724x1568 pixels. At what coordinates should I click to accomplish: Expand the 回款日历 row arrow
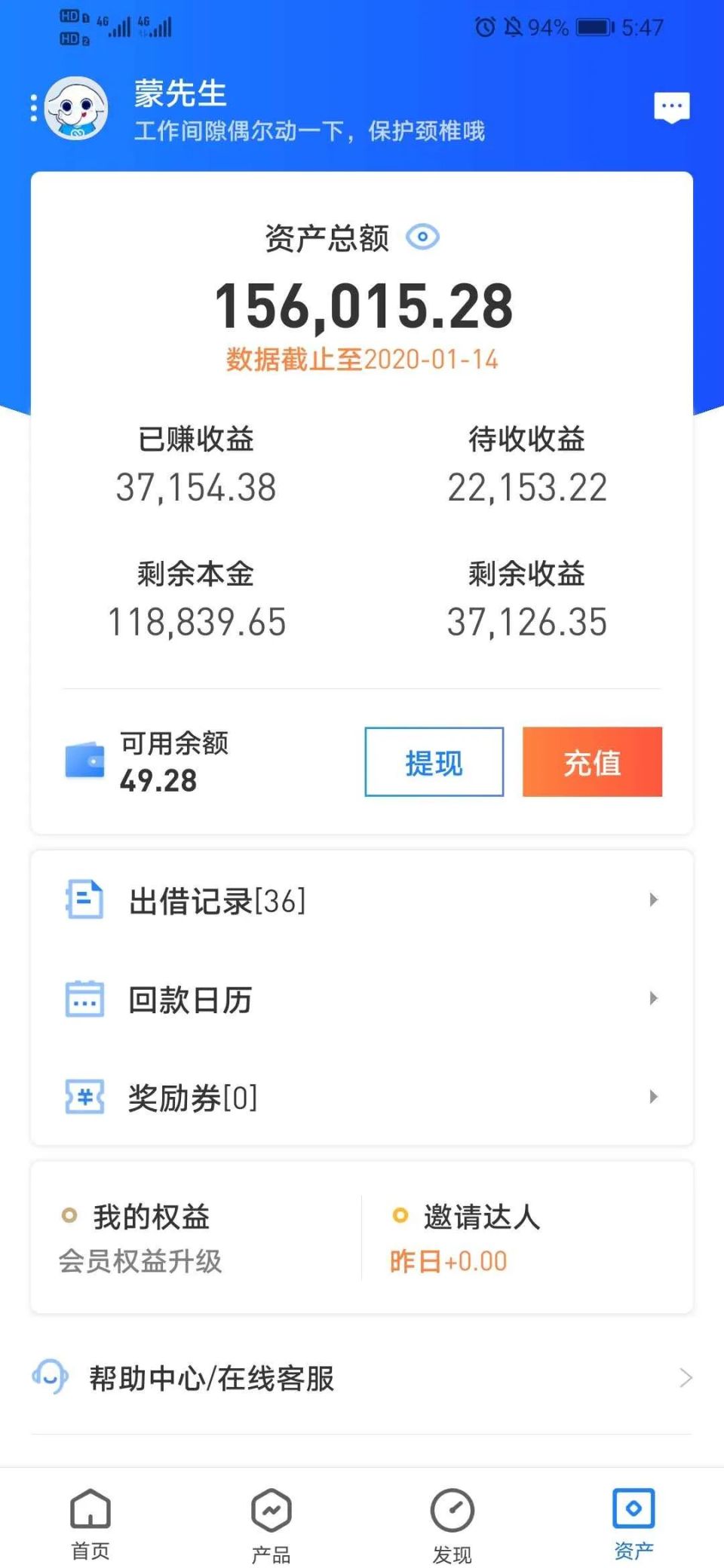coord(653,1000)
